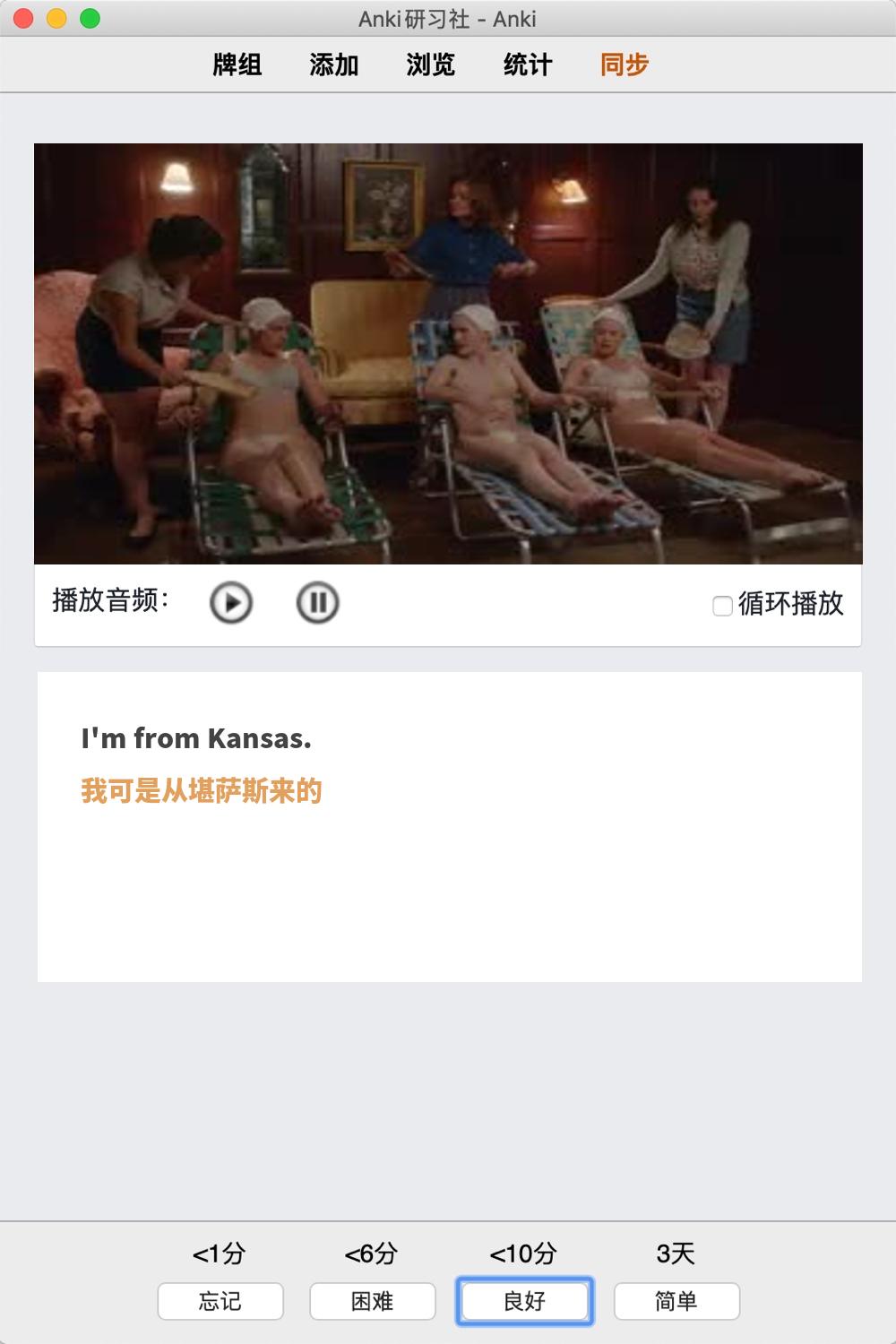Play the card audio
896x1344 pixels.
click(x=231, y=602)
